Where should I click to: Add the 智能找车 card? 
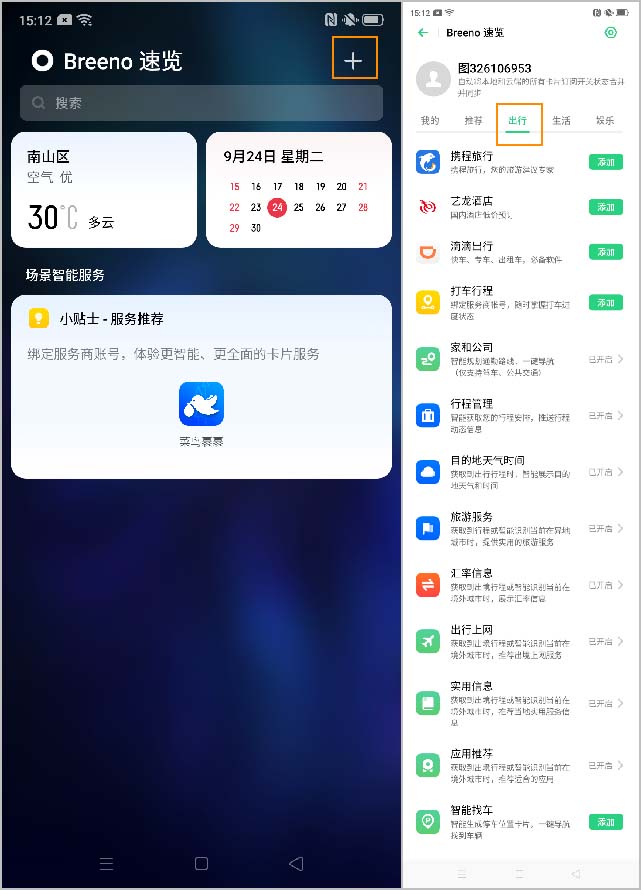pos(605,822)
